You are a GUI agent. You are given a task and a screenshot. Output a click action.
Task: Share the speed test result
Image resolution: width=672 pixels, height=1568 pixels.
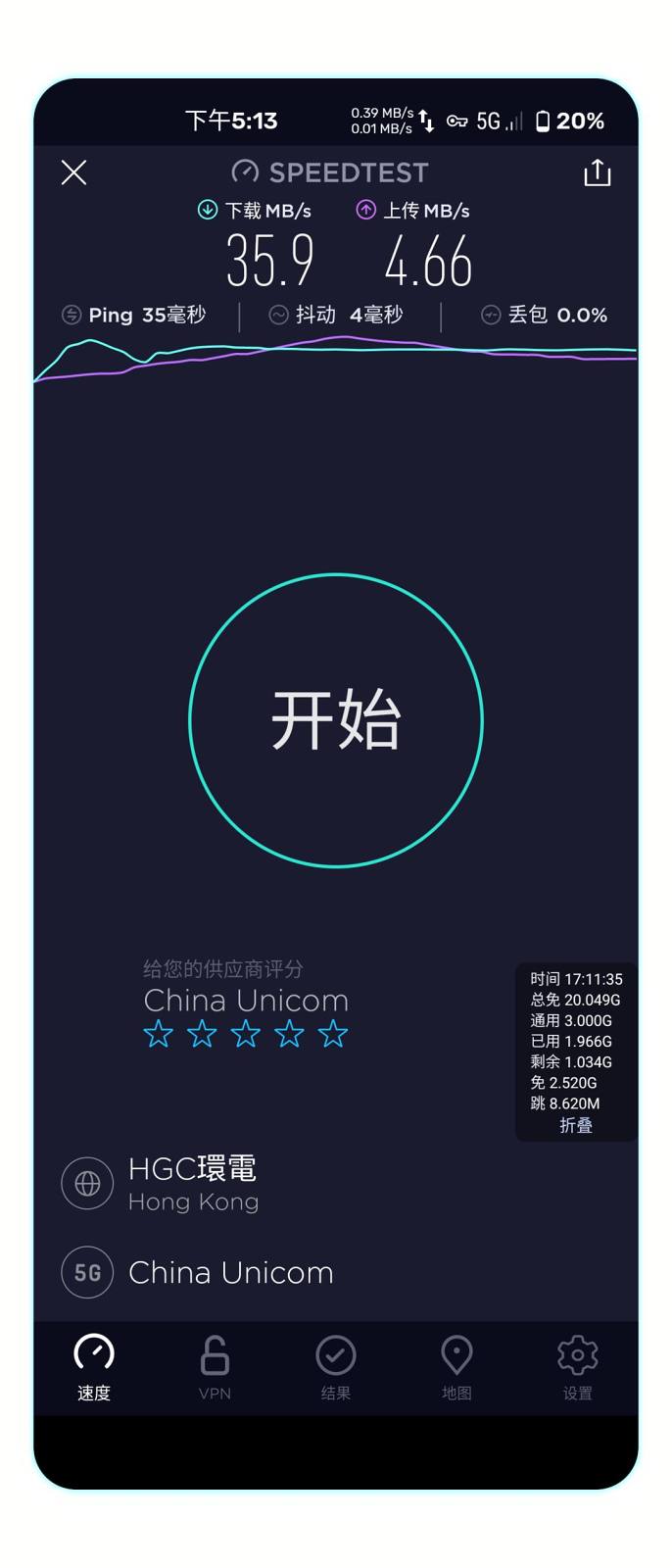tap(597, 173)
